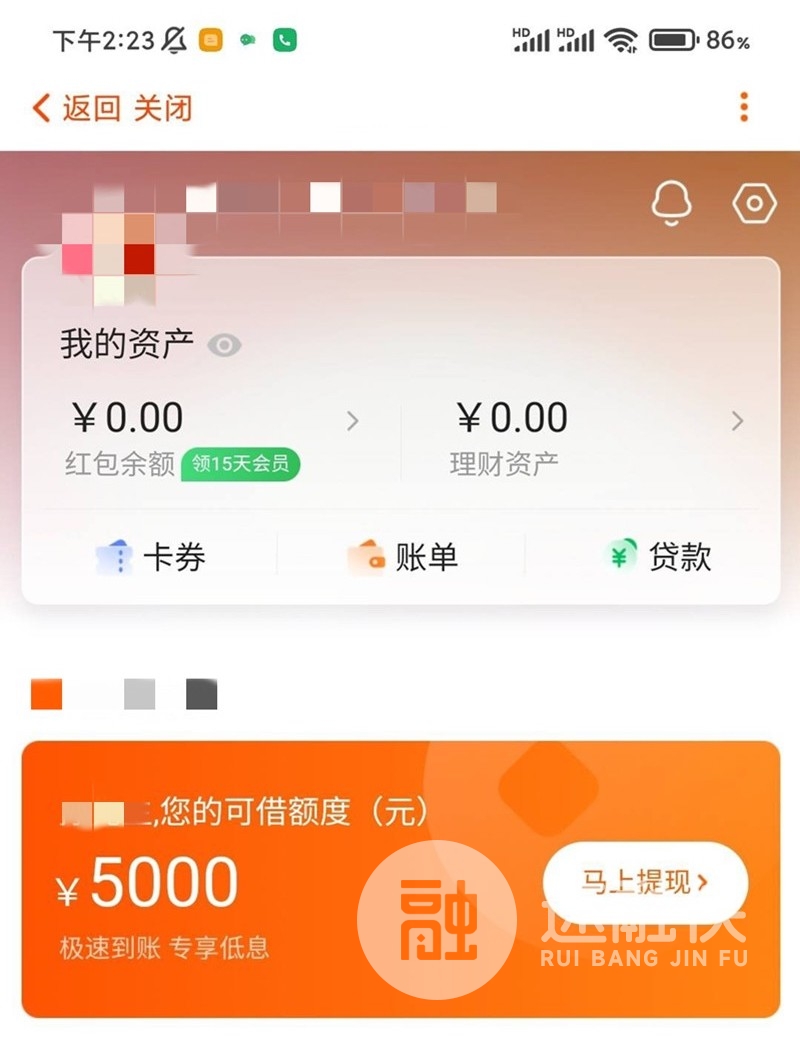Close the page with 关闭
Image resolution: width=800 pixels, height=1038 pixels.
click(162, 108)
